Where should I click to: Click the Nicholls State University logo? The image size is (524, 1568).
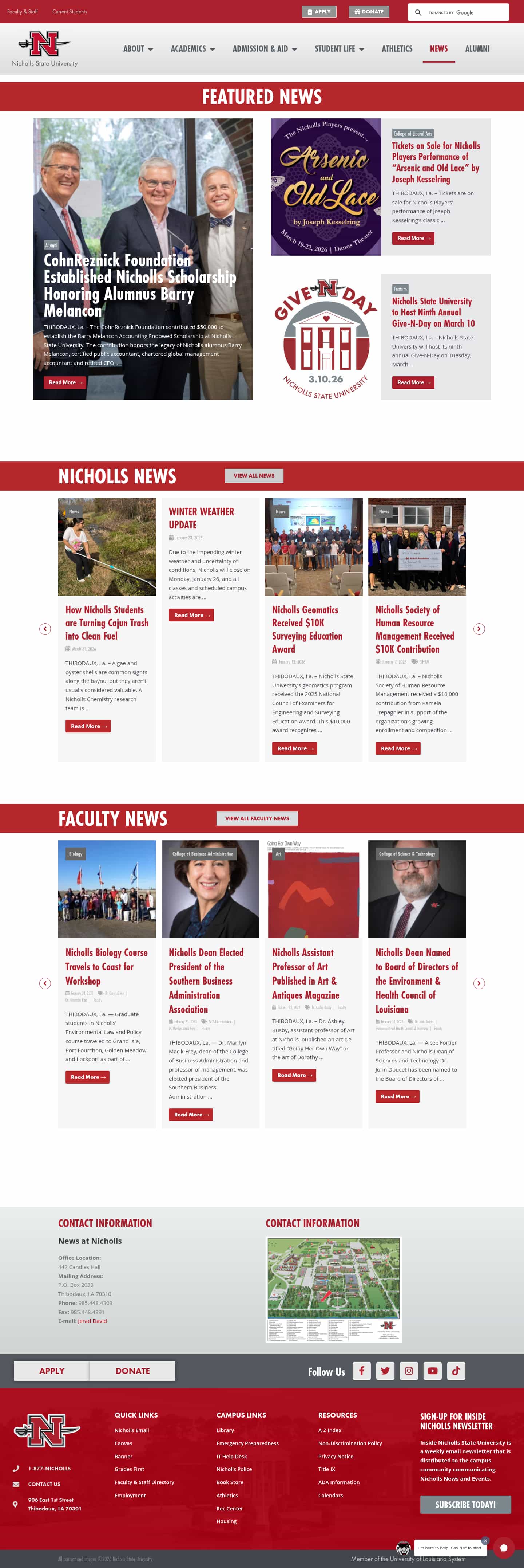tap(44, 47)
